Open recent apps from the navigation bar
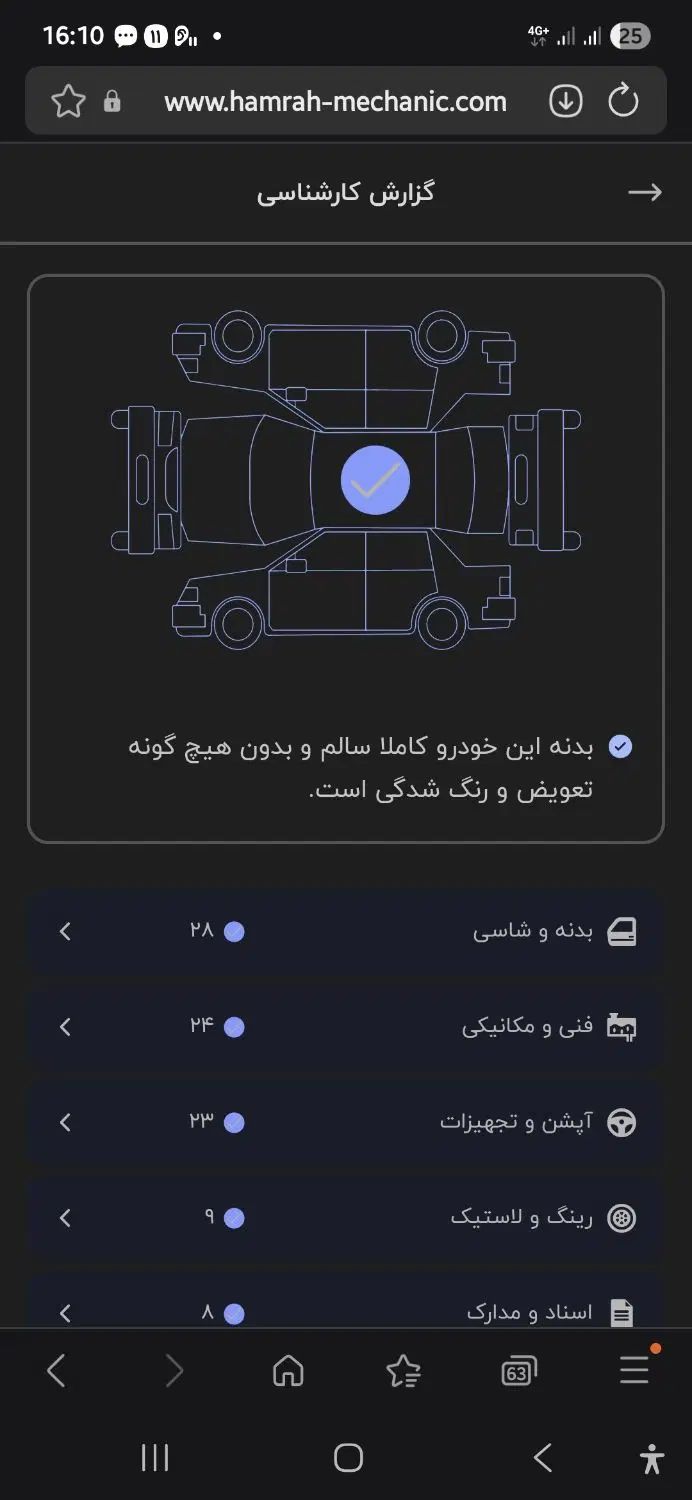 [x=155, y=1458]
